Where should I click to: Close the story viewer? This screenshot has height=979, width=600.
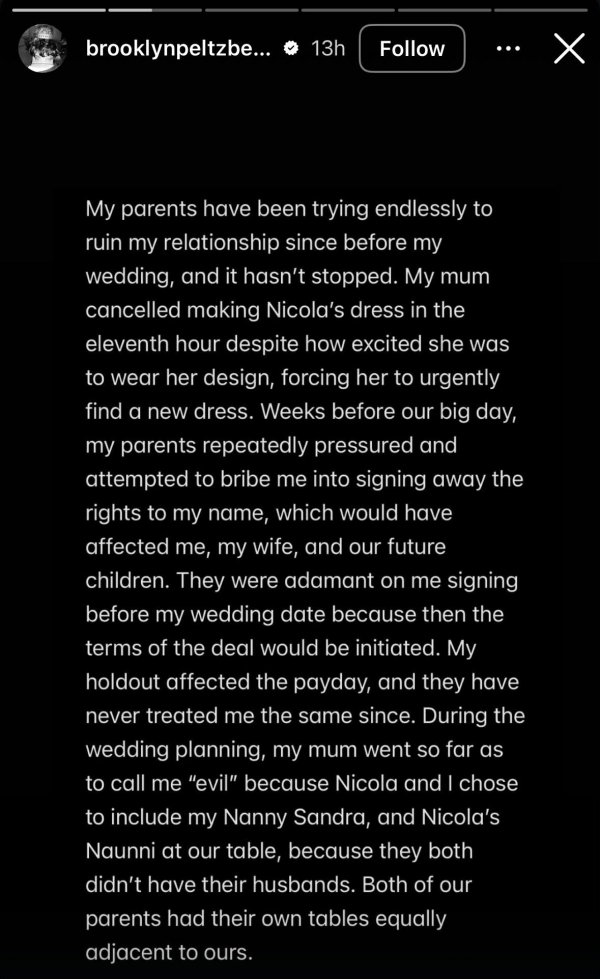click(x=569, y=48)
